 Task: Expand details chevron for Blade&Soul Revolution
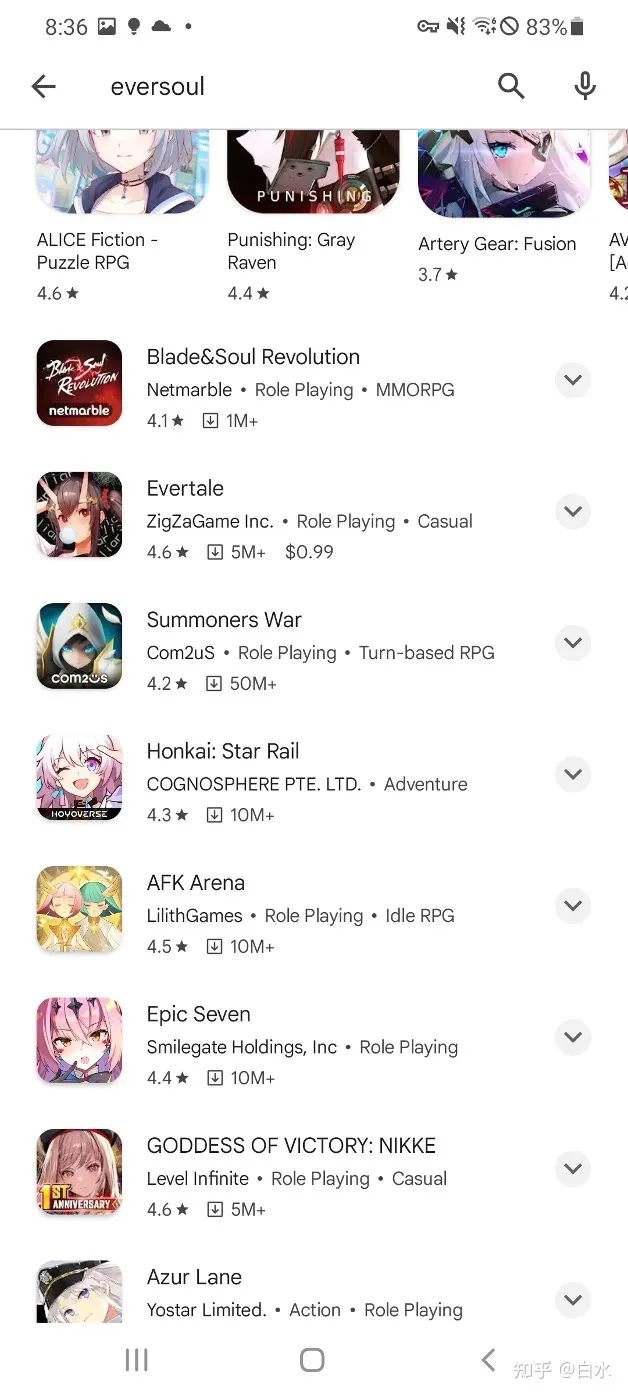click(573, 380)
